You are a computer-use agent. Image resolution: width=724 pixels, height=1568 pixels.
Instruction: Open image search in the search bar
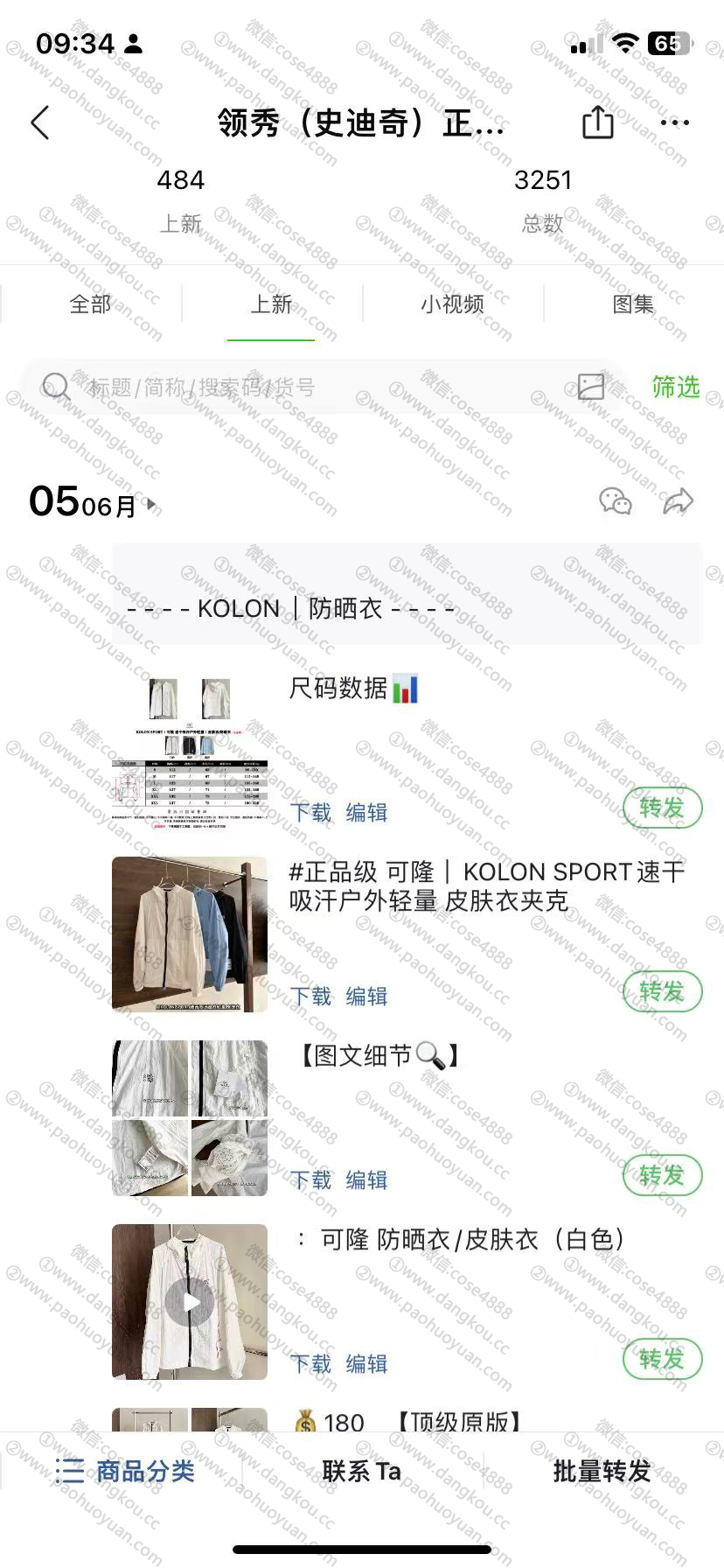591,387
